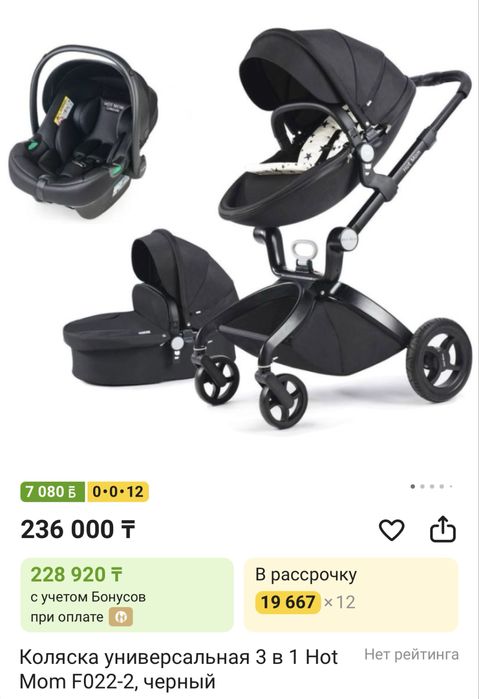Tap the image page indicator dots
The image size is (479, 699).
point(431,486)
